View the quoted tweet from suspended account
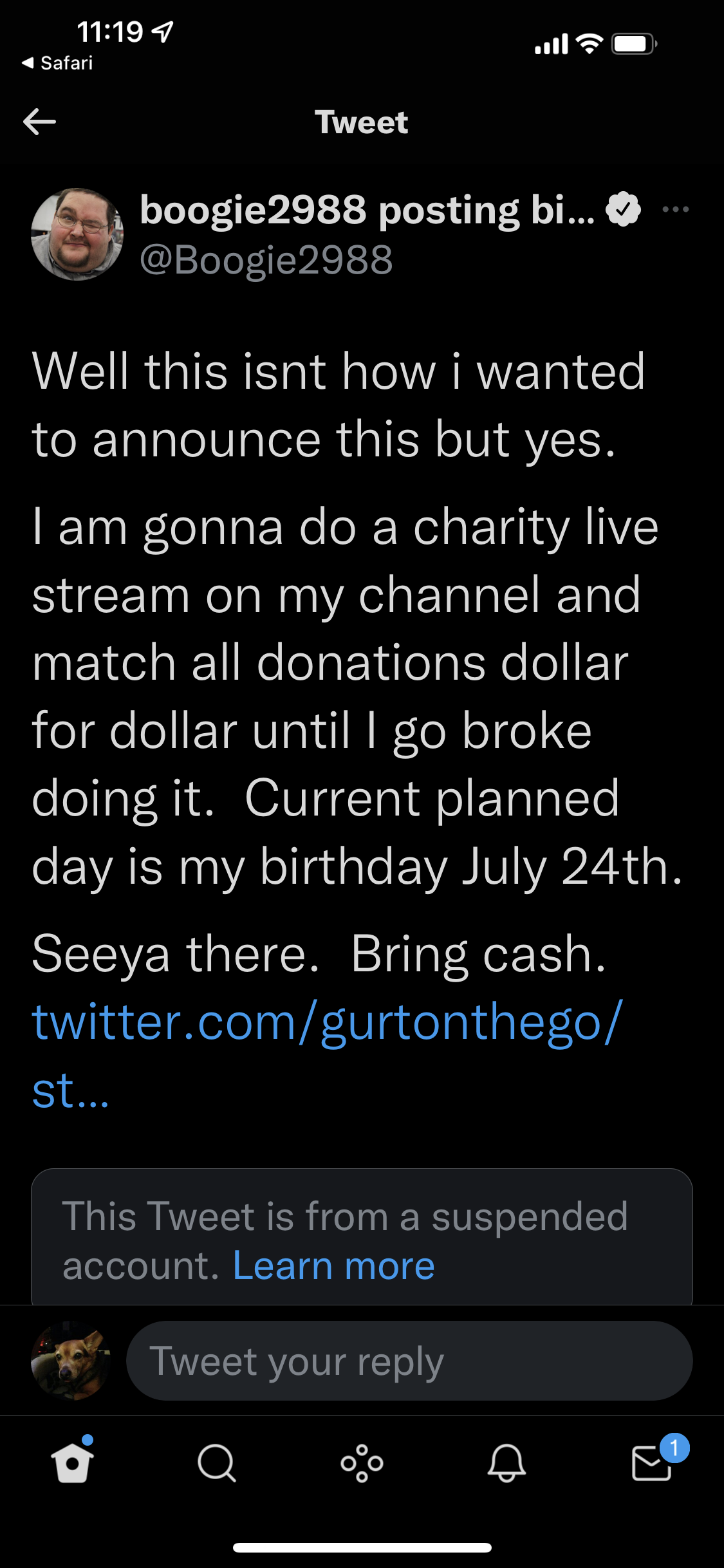The height and width of the screenshot is (1568, 724). click(362, 1237)
